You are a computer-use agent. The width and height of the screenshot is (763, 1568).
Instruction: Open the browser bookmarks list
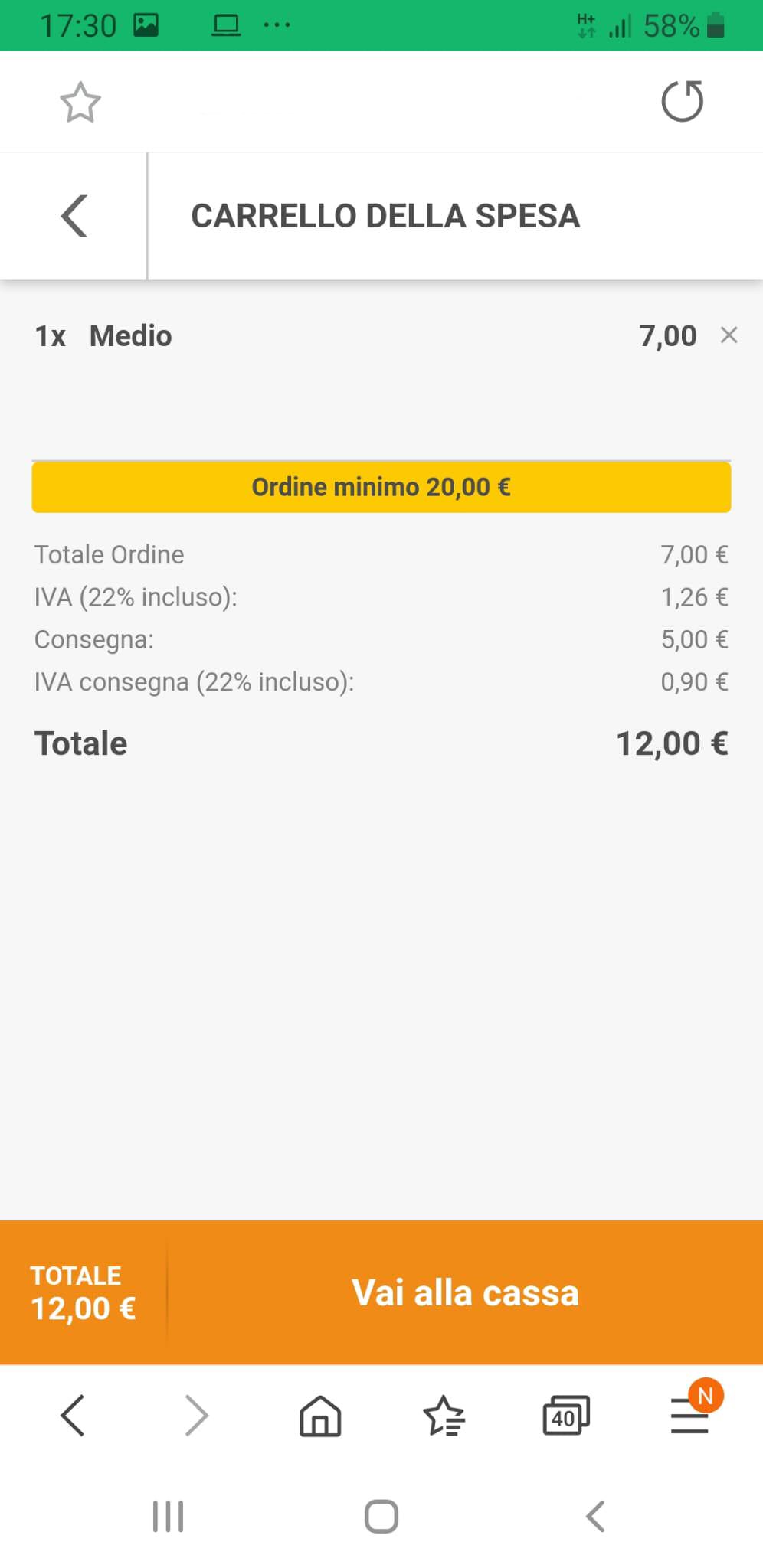tap(444, 1415)
